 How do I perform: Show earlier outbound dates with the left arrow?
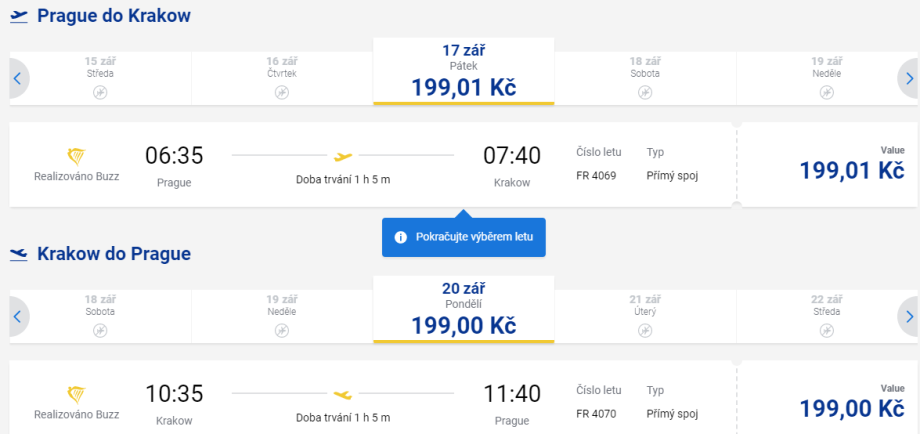(x=17, y=78)
